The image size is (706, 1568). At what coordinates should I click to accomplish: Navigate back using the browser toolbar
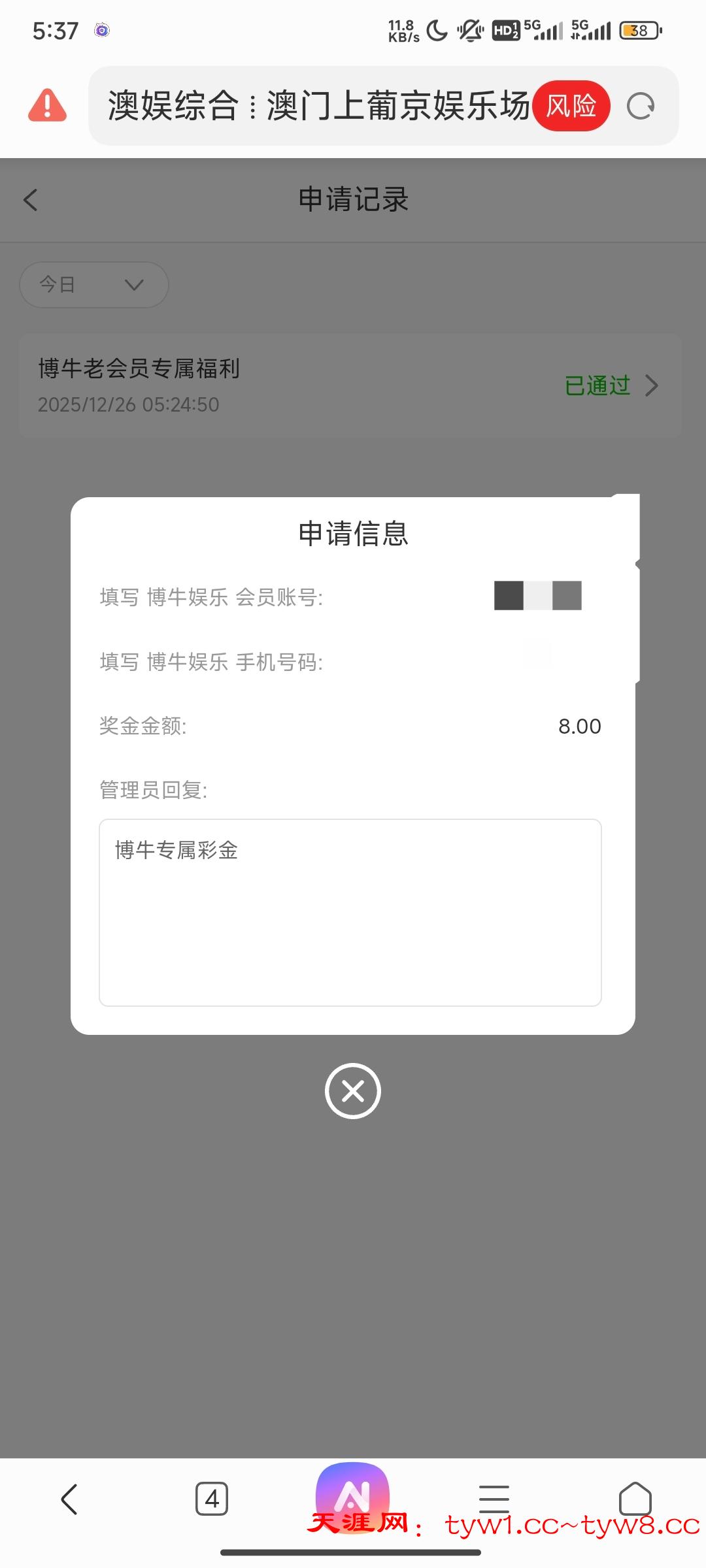pos(69,1498)
